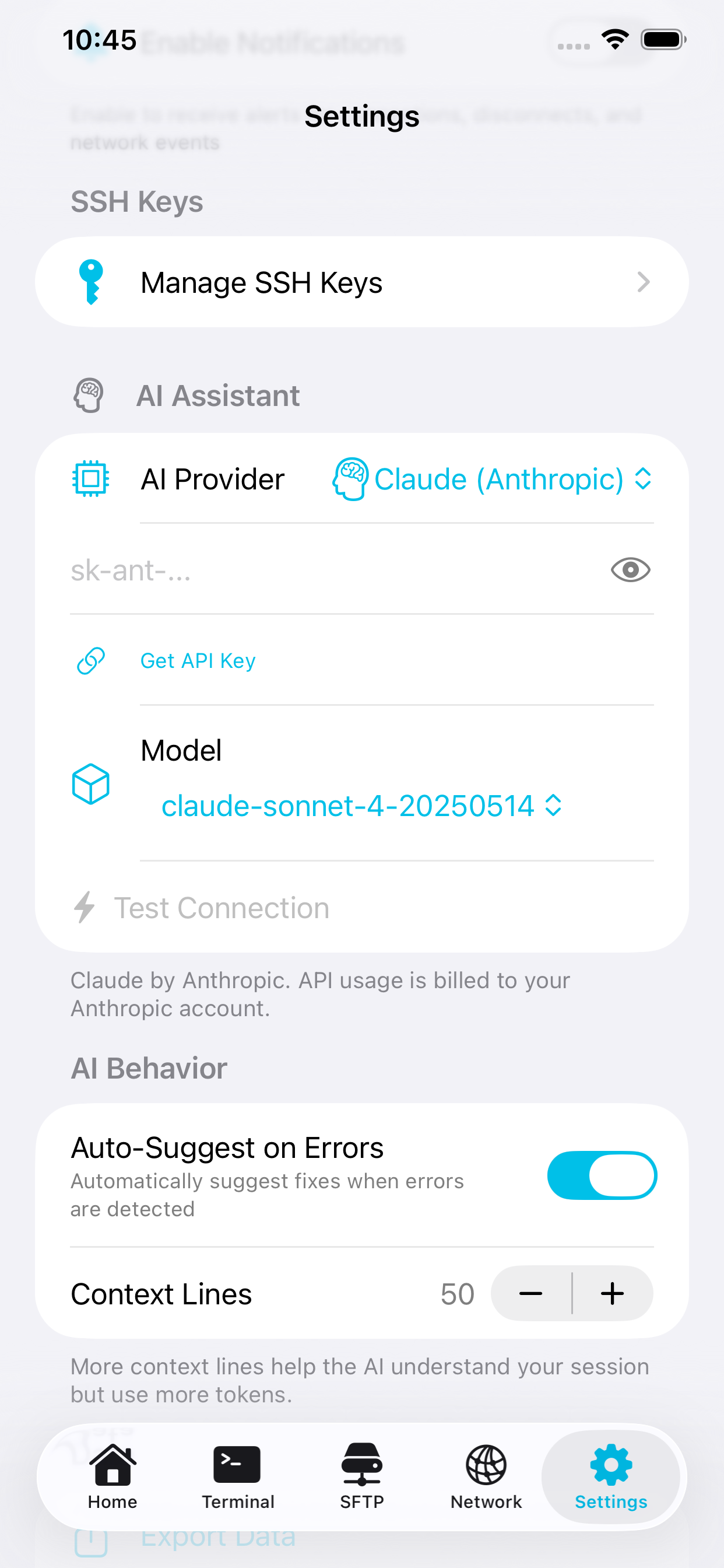This screenshot has width=724, height=1568.
Task: Increase Context Lines with plus
Action: [612, 1293]
